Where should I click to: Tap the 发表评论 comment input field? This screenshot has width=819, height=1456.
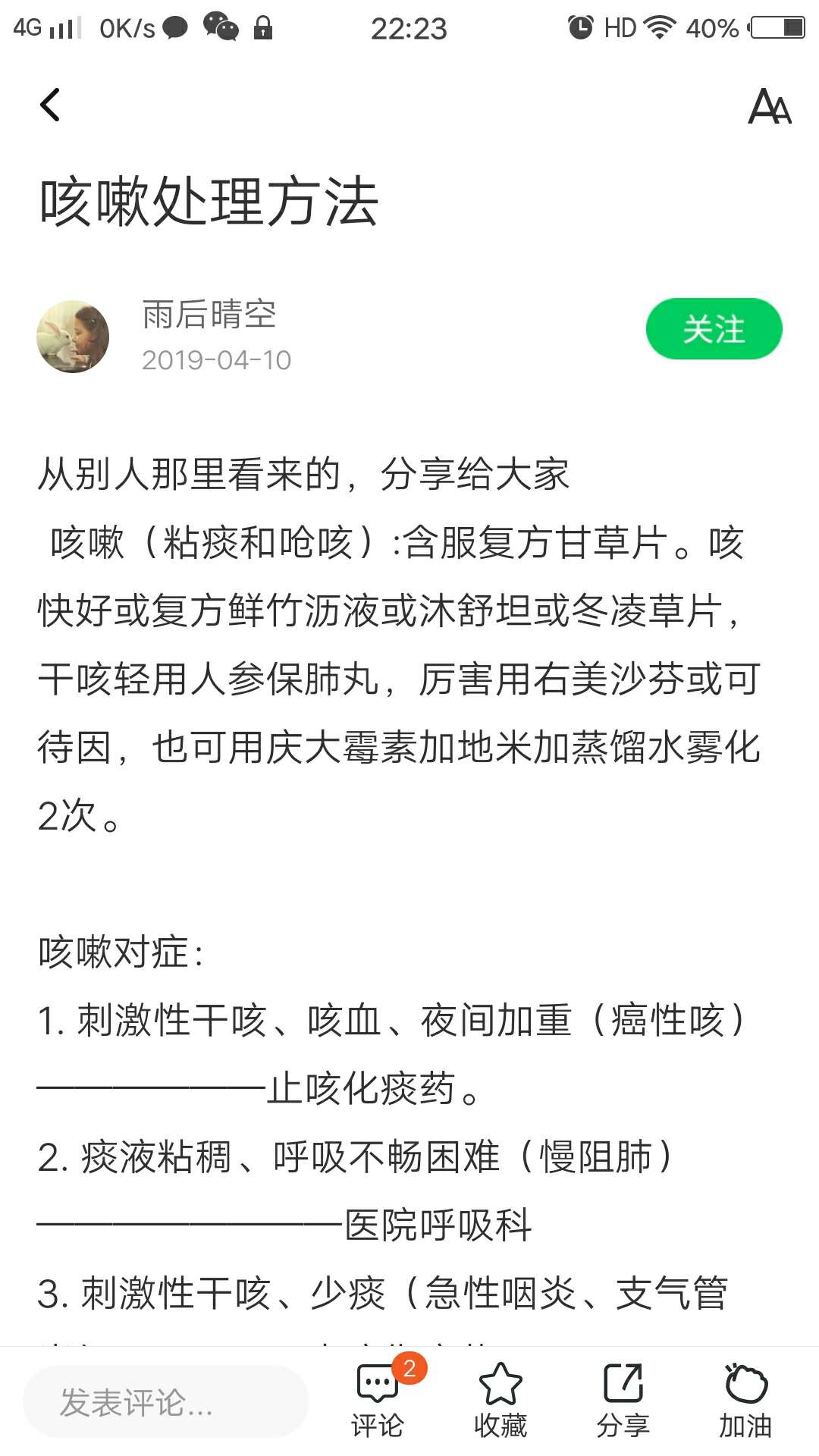[x=165, y=1401]
